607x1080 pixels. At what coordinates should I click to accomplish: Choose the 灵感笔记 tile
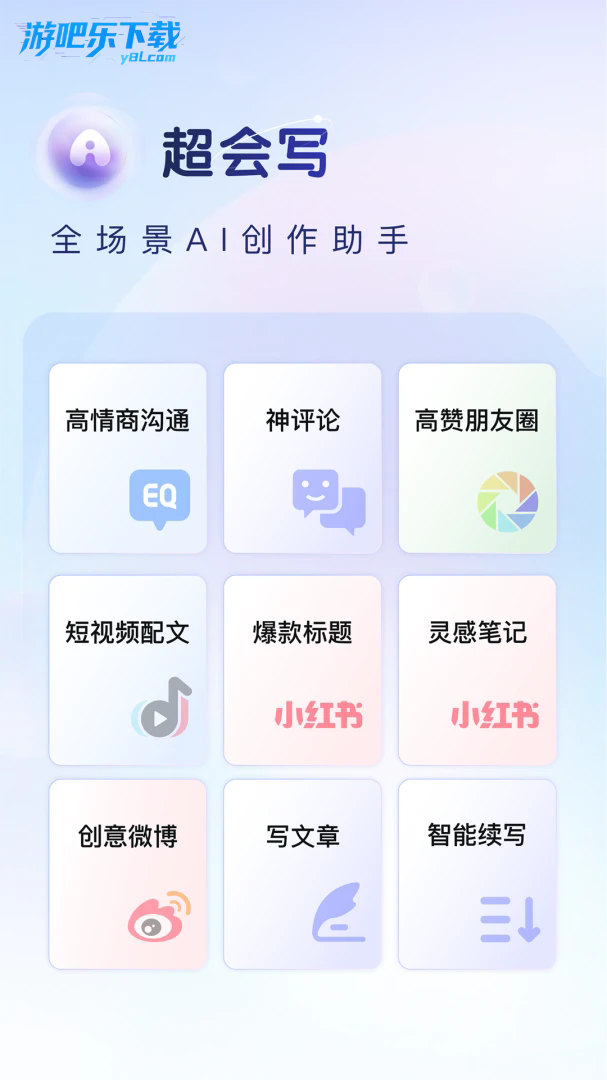(477, 670)
